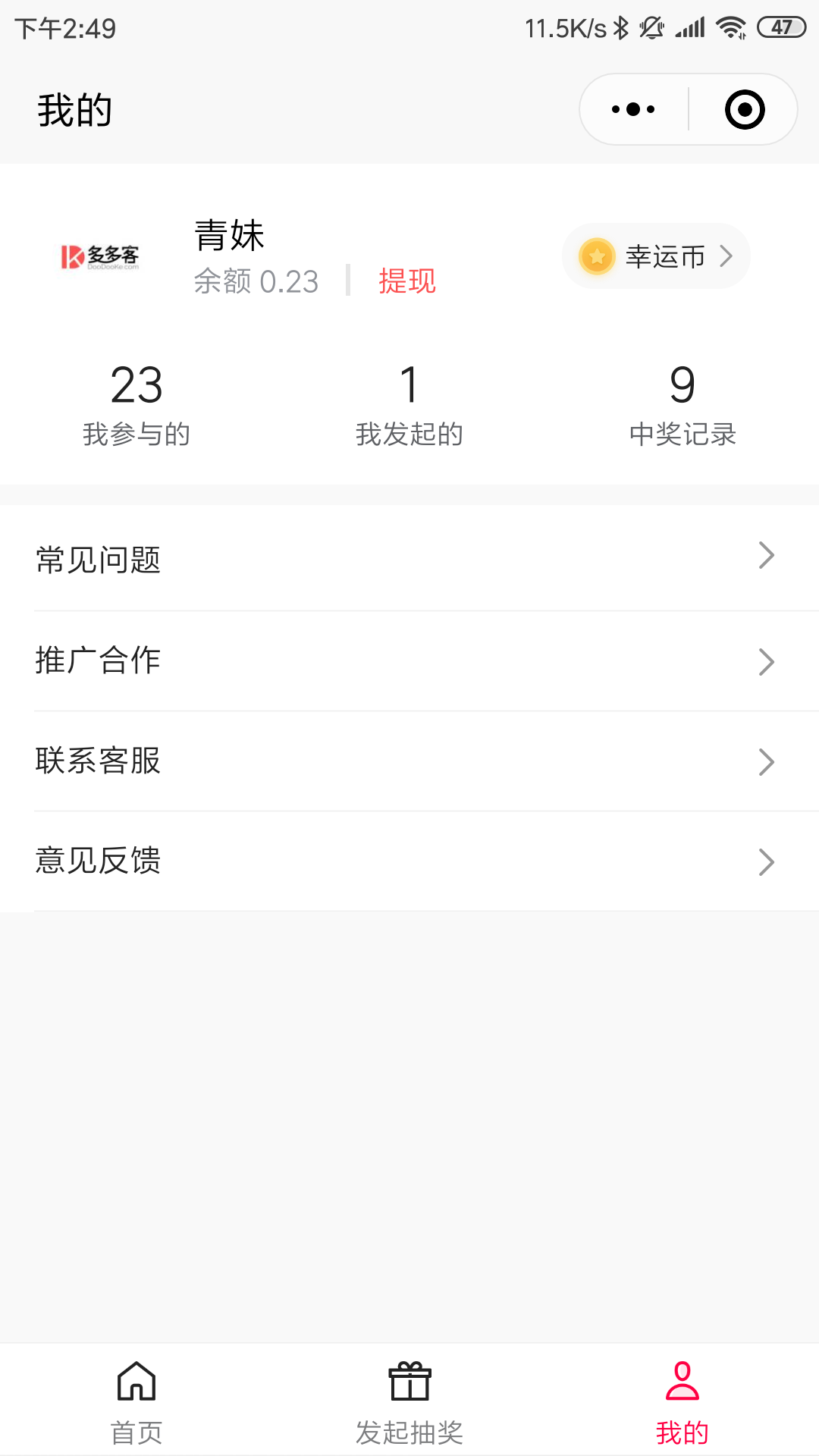Close the mini program with the circle button

pos(744,109)
